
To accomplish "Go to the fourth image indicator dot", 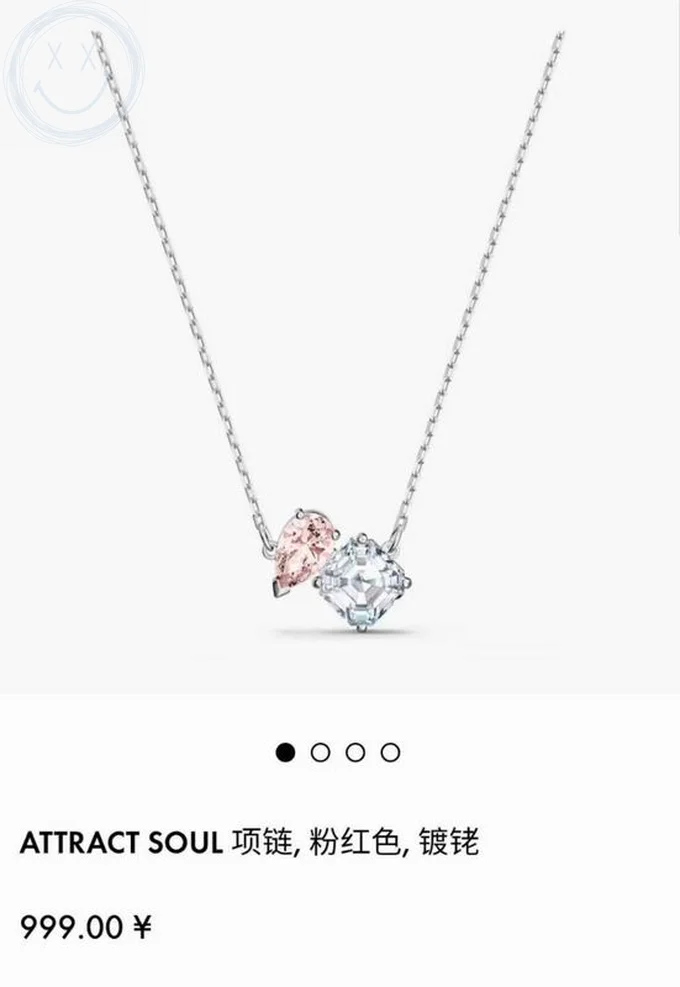I will coord(391,752).
